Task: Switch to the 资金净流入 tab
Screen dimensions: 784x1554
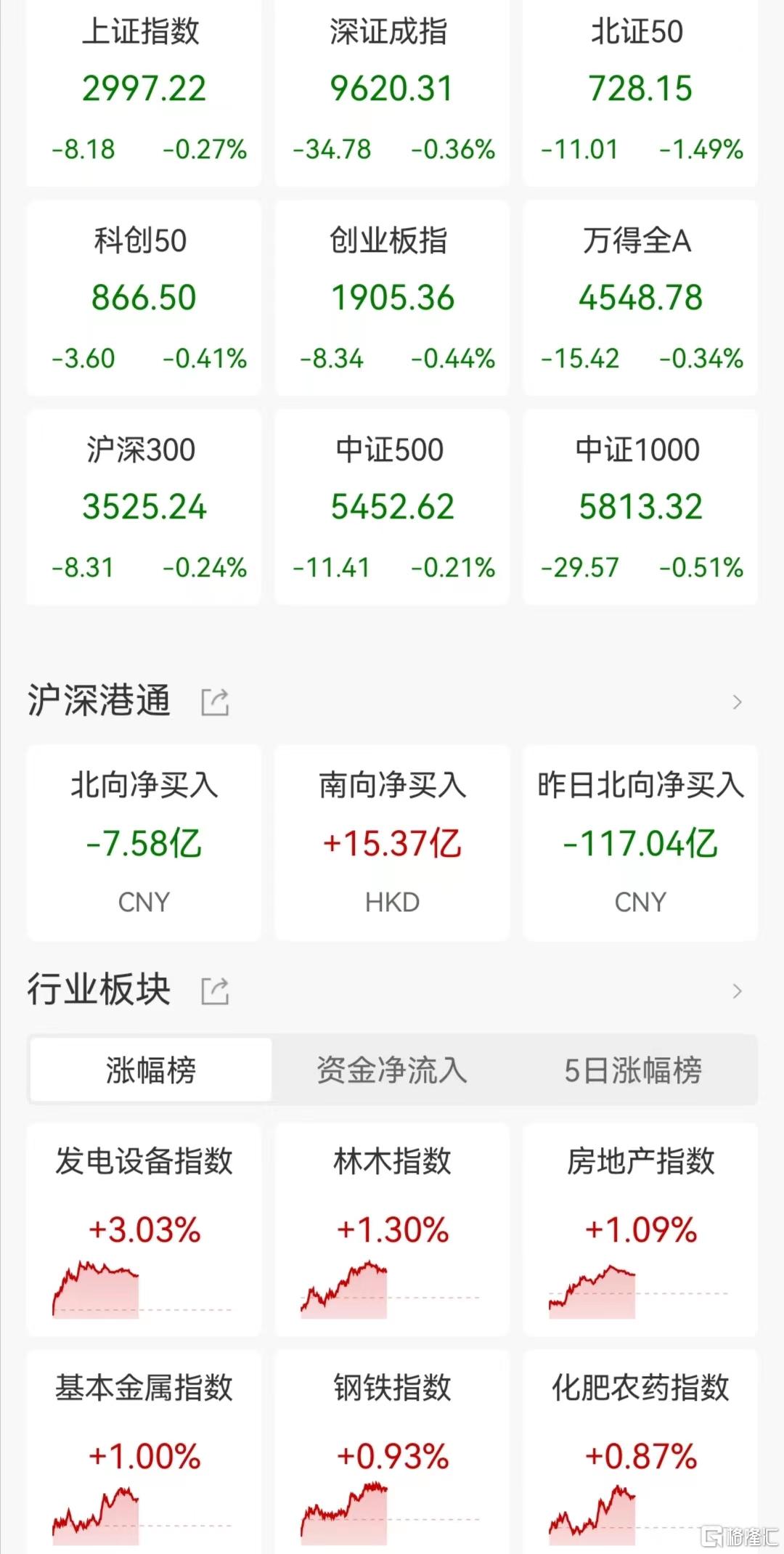Action: (x=392, y=1070)
